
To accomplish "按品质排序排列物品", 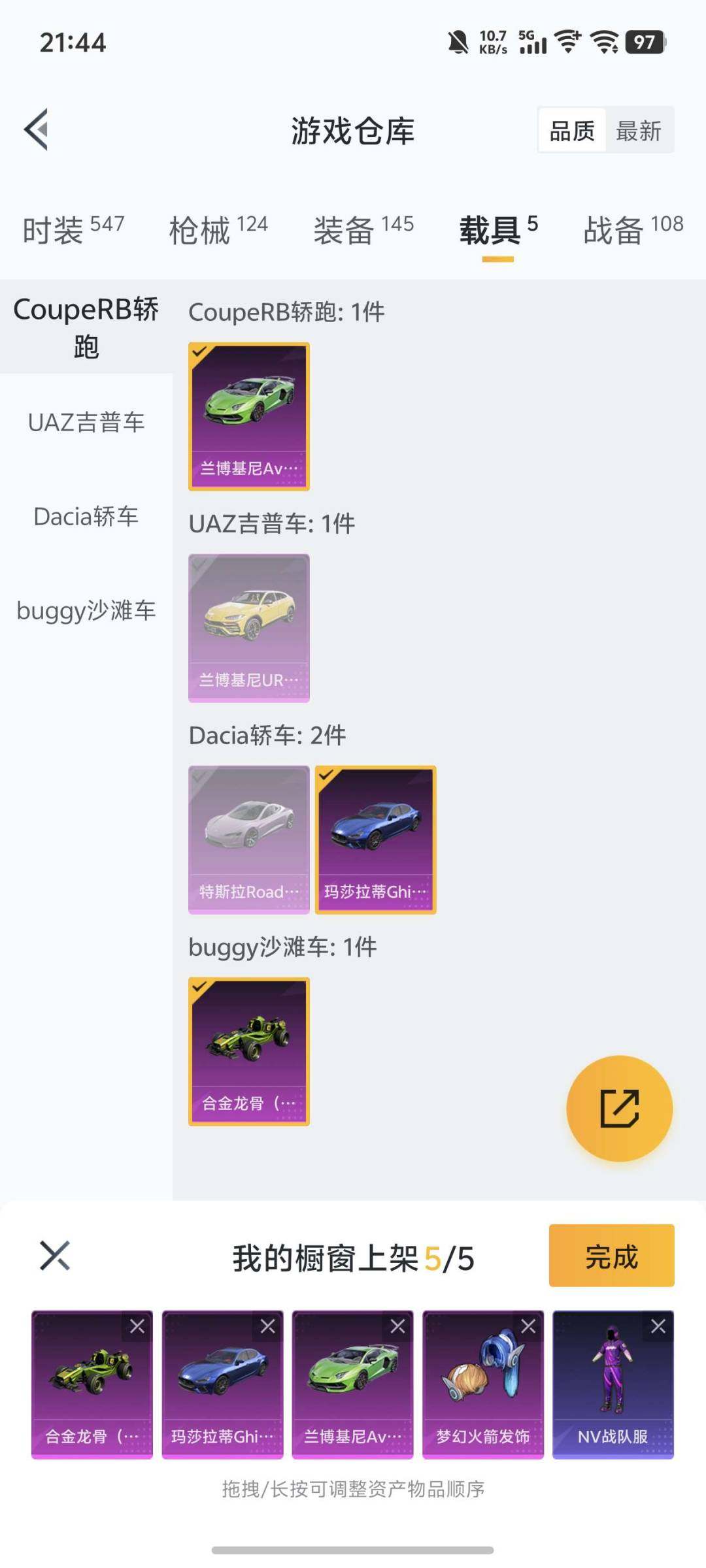I will pyautogui.click(x=571, y=131).
